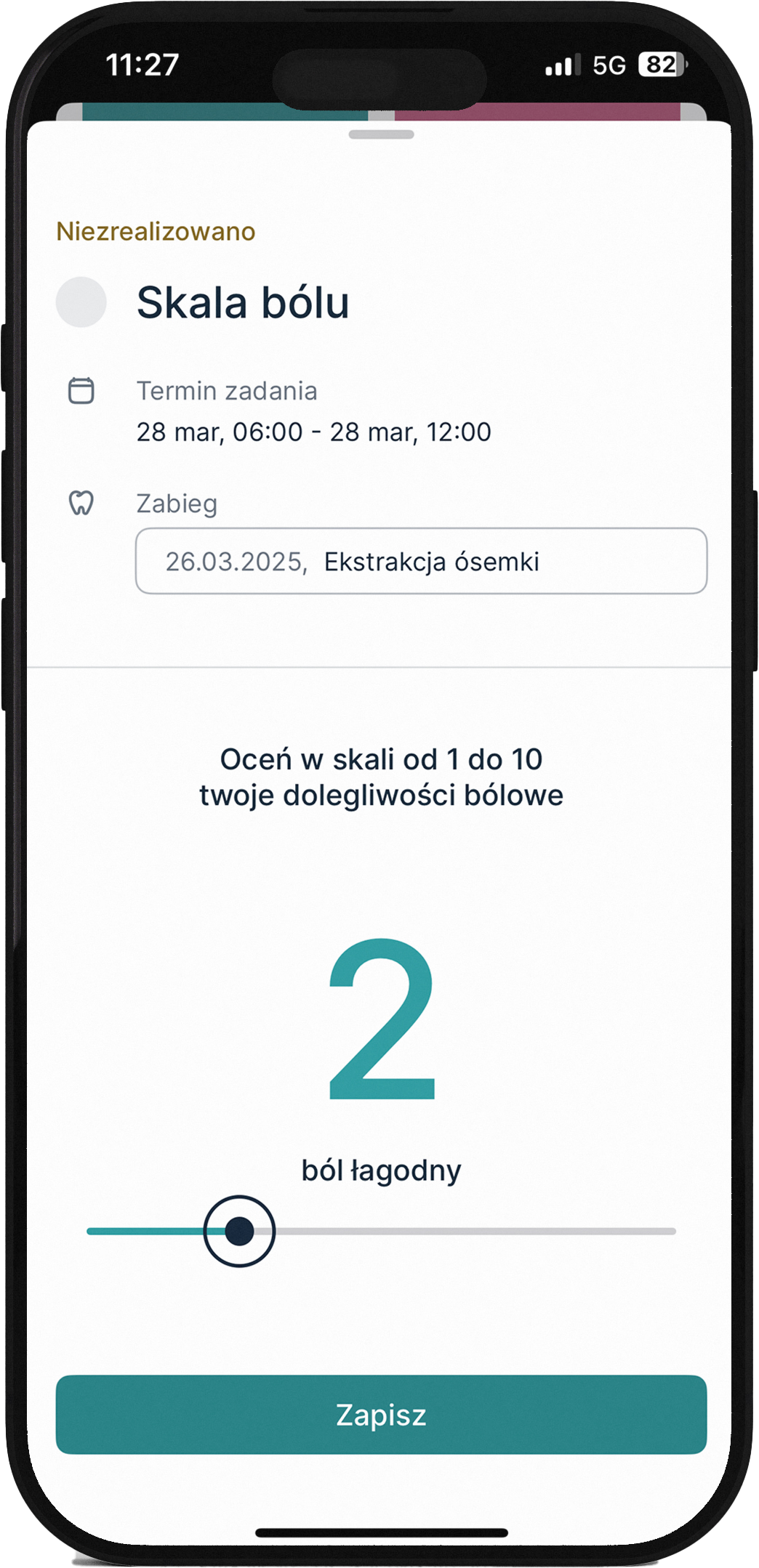The image size is (759, 1568).
Task: Tap the circle next to Skala bólu
Action: coord(81,302)
